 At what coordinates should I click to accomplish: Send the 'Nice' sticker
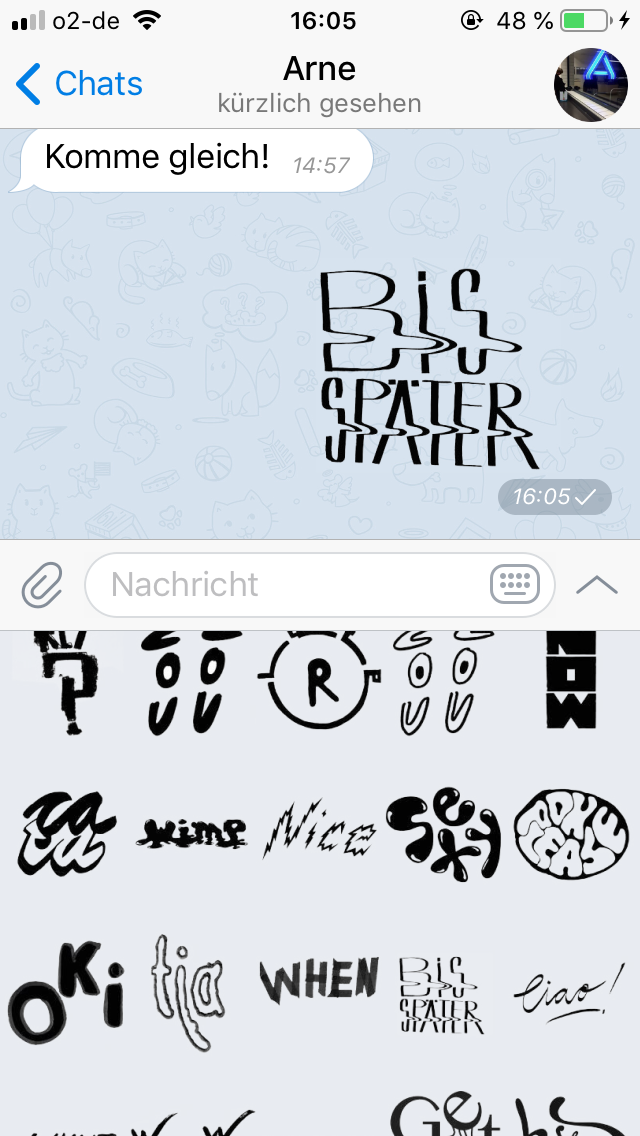(x=320, y=832)
